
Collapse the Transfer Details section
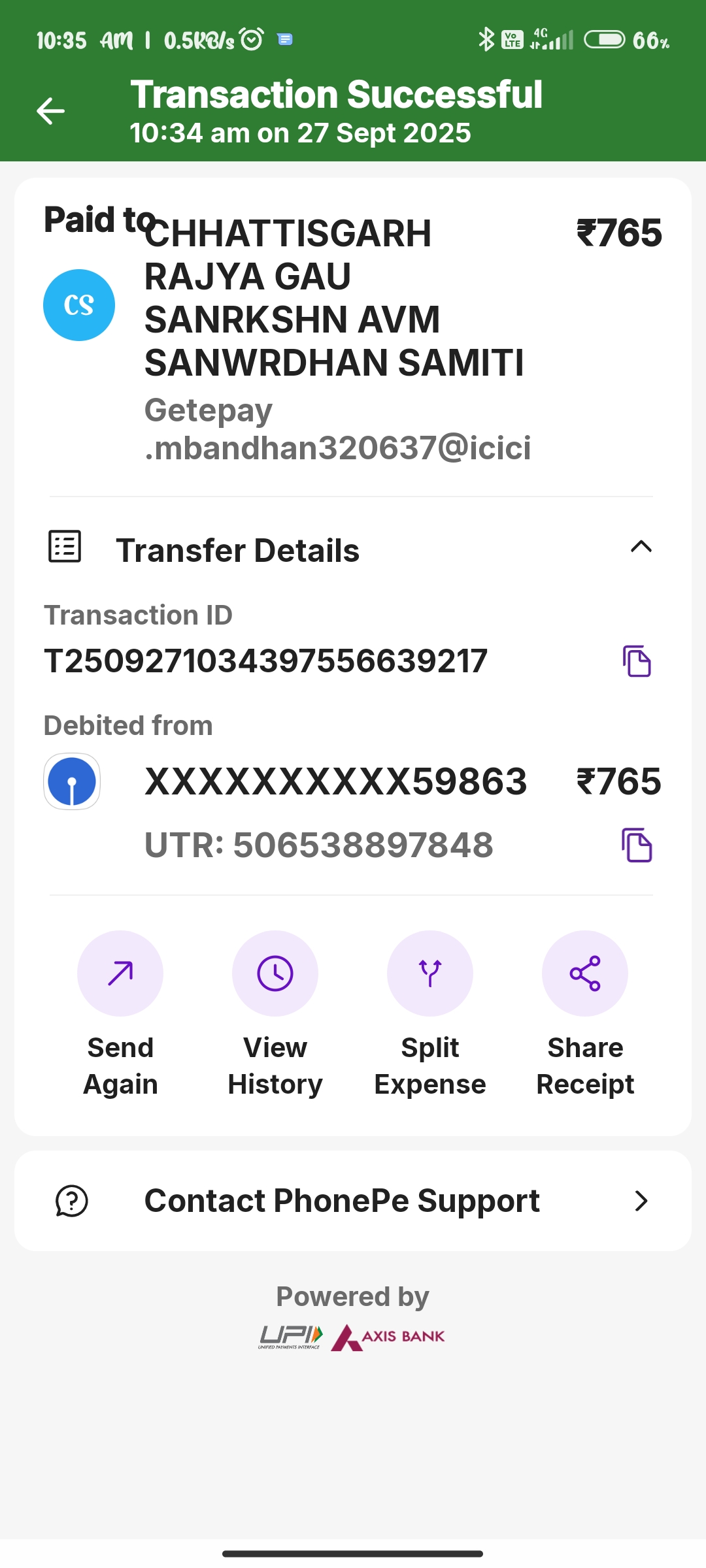coord(641,547)
